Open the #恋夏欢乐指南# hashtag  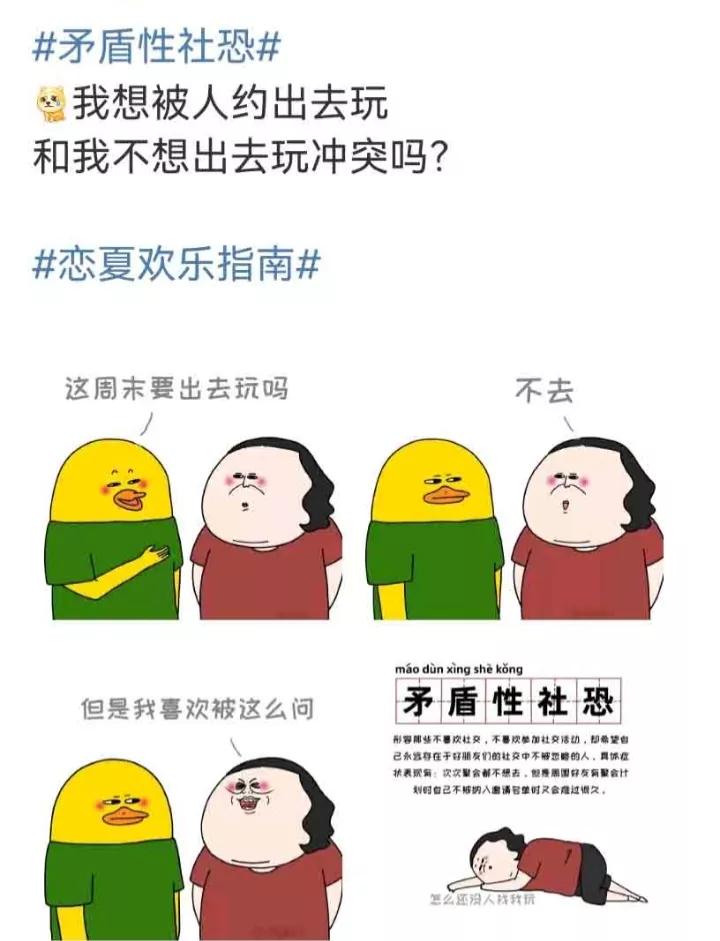point(176,264)
